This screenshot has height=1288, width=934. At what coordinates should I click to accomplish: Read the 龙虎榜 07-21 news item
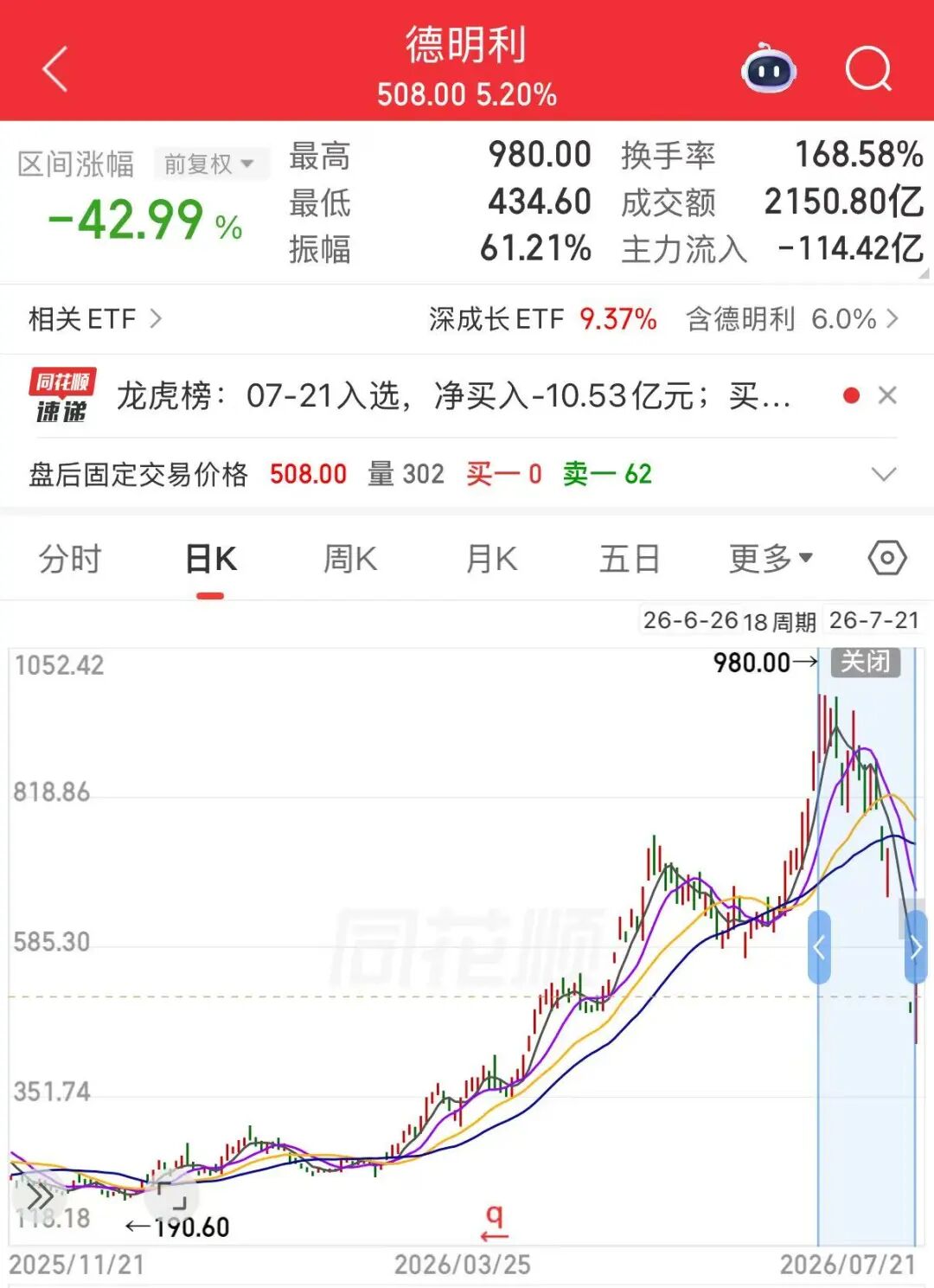click(x=453, y=396)
